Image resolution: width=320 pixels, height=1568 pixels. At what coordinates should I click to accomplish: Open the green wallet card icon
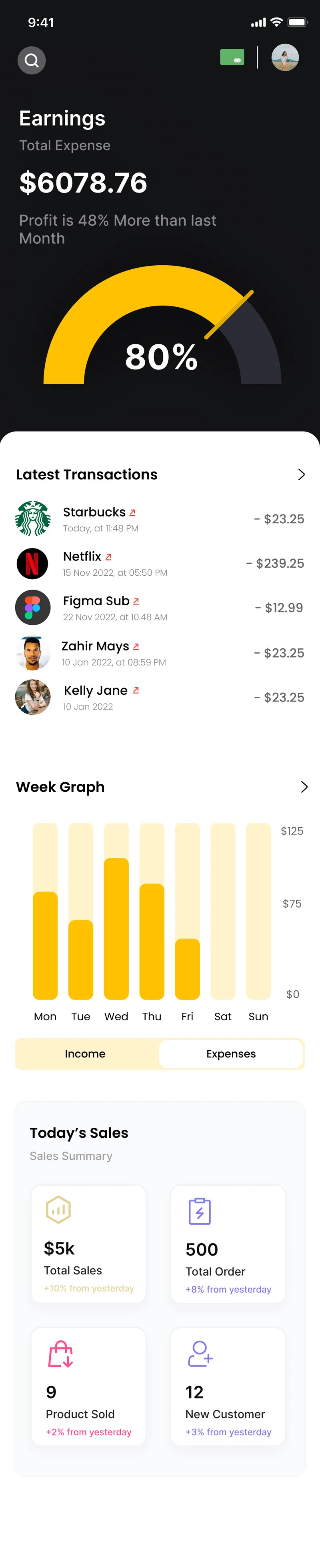pos(232,57)
